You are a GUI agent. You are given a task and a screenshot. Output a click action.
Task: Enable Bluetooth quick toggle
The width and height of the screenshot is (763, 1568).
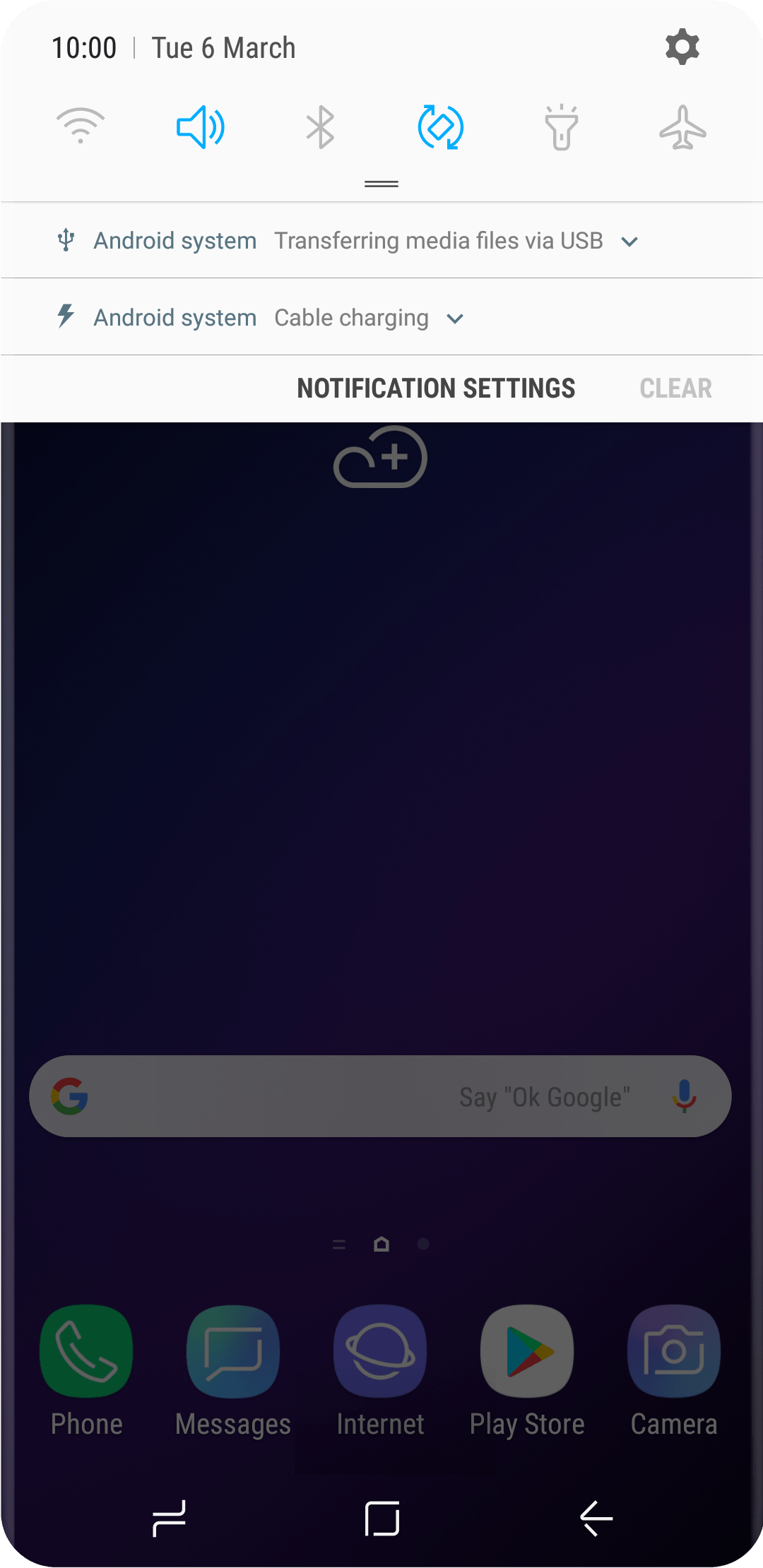(x=321, y=127)
